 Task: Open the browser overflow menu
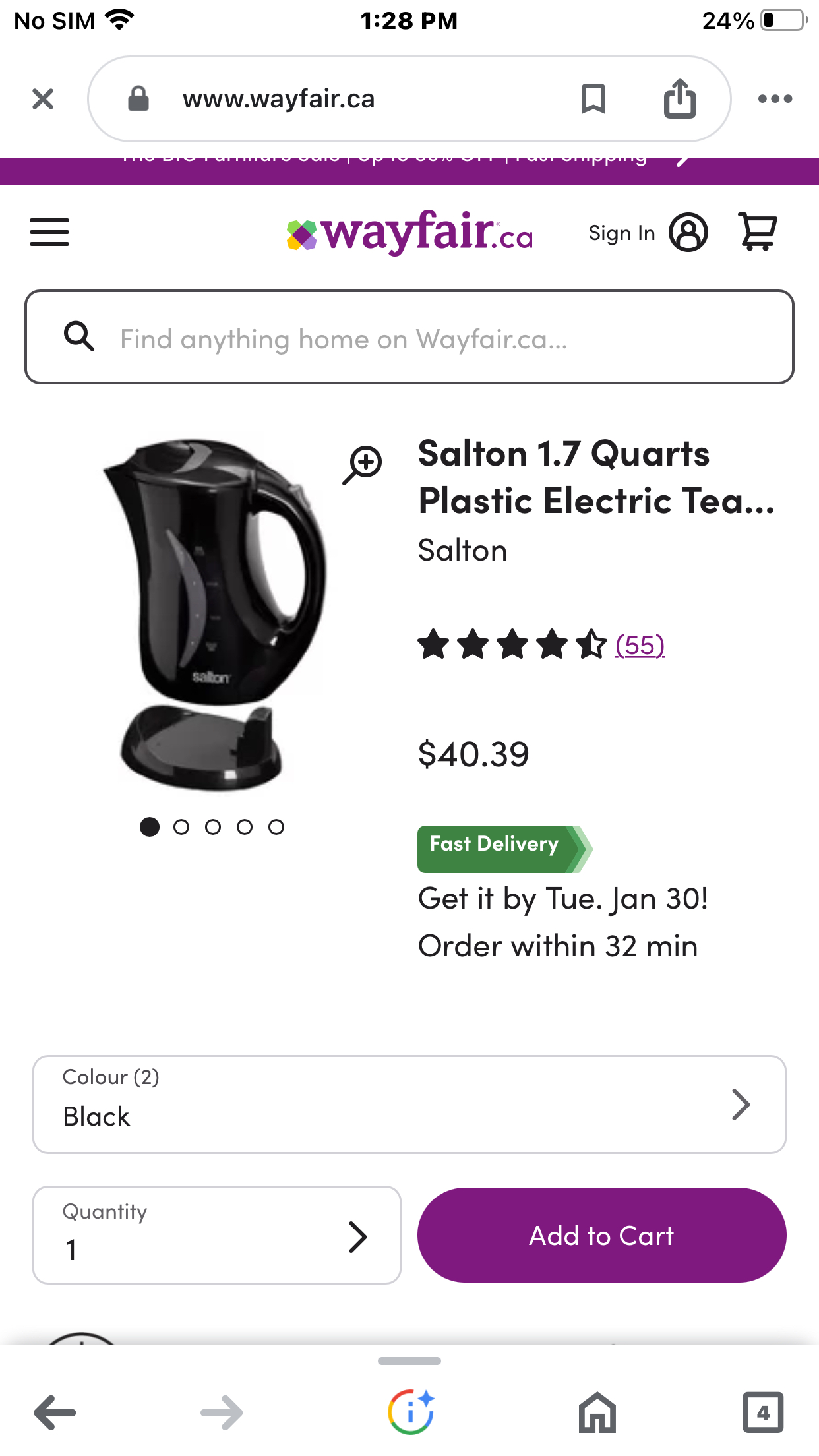coord(775,99)
